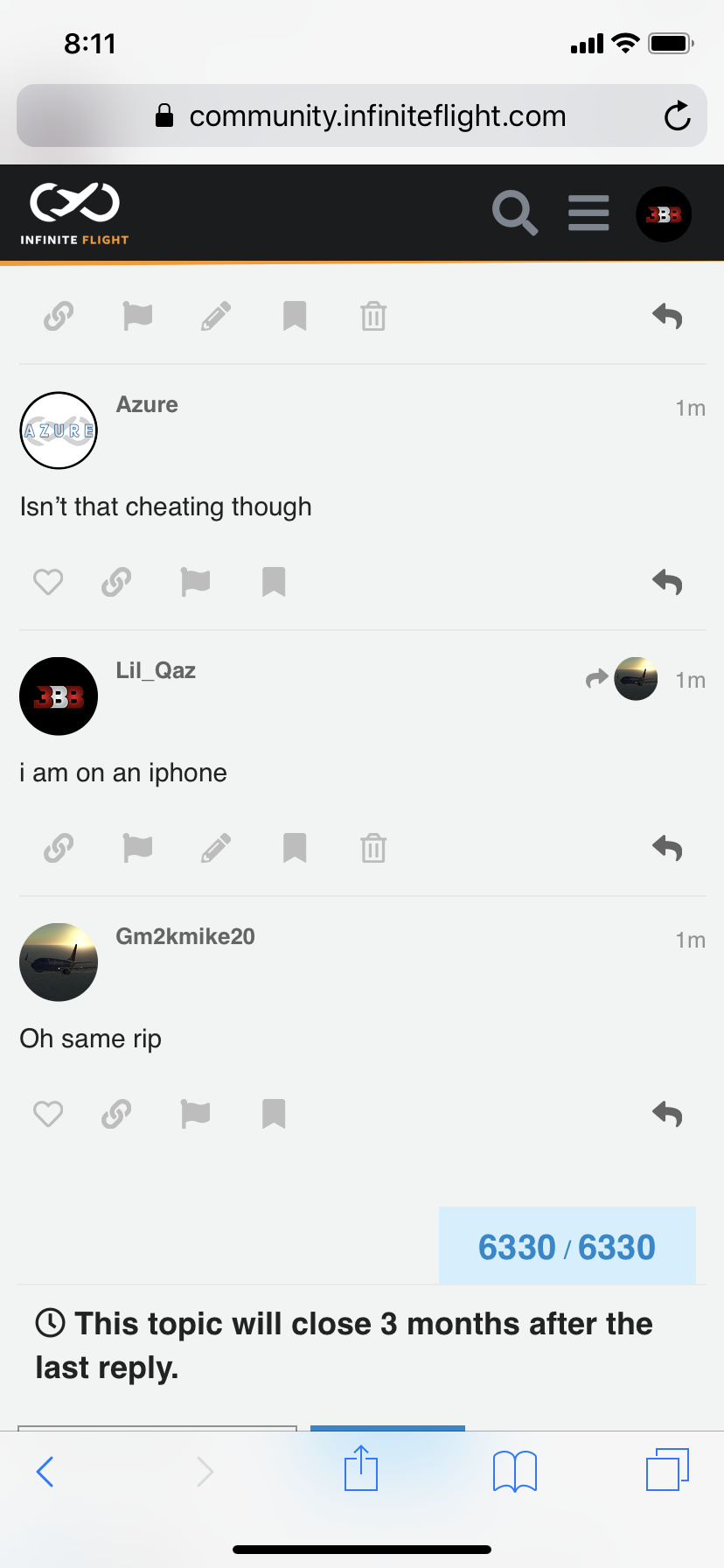
Task: Go to Infinite Flight home logo
Action: click(75, 213)
